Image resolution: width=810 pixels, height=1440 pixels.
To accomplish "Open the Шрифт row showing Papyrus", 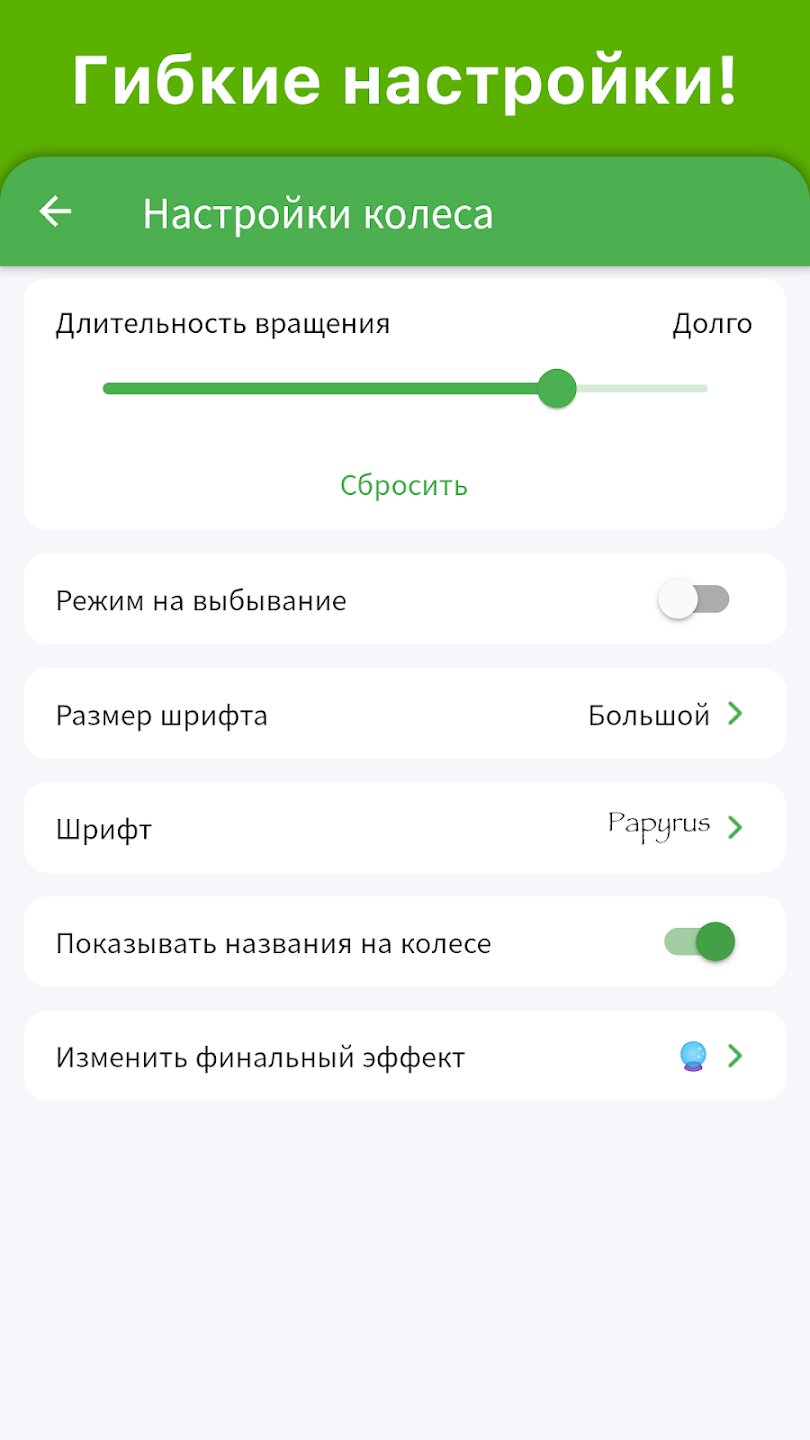I will [x=405, y=828].
